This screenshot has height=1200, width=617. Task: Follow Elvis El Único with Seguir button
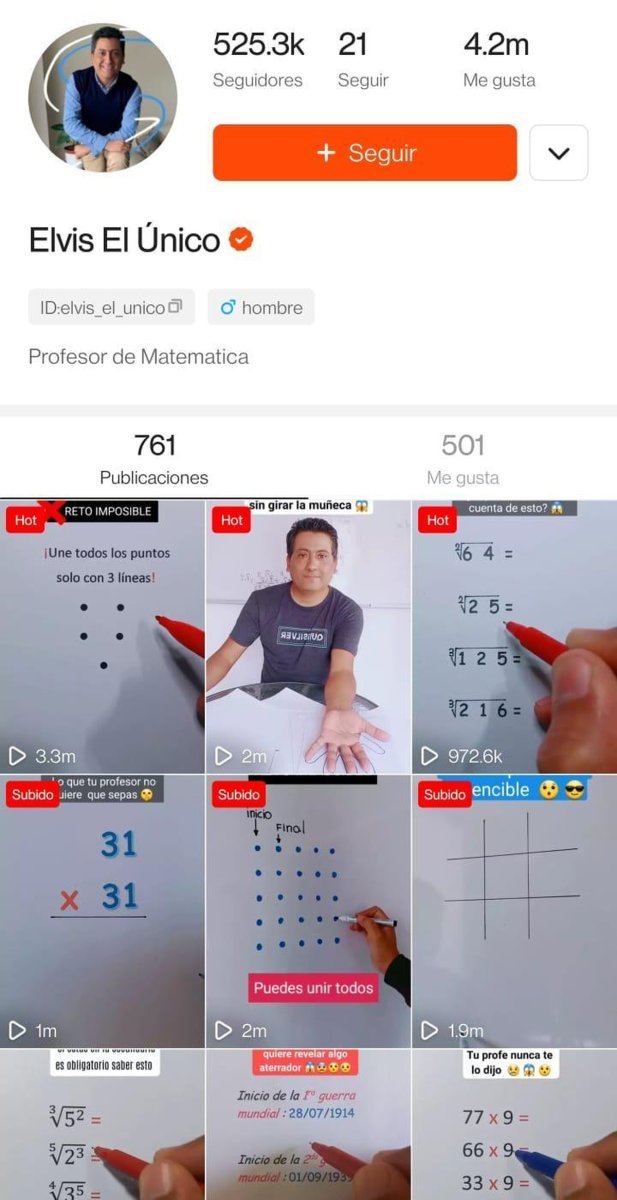coord(364,153)
